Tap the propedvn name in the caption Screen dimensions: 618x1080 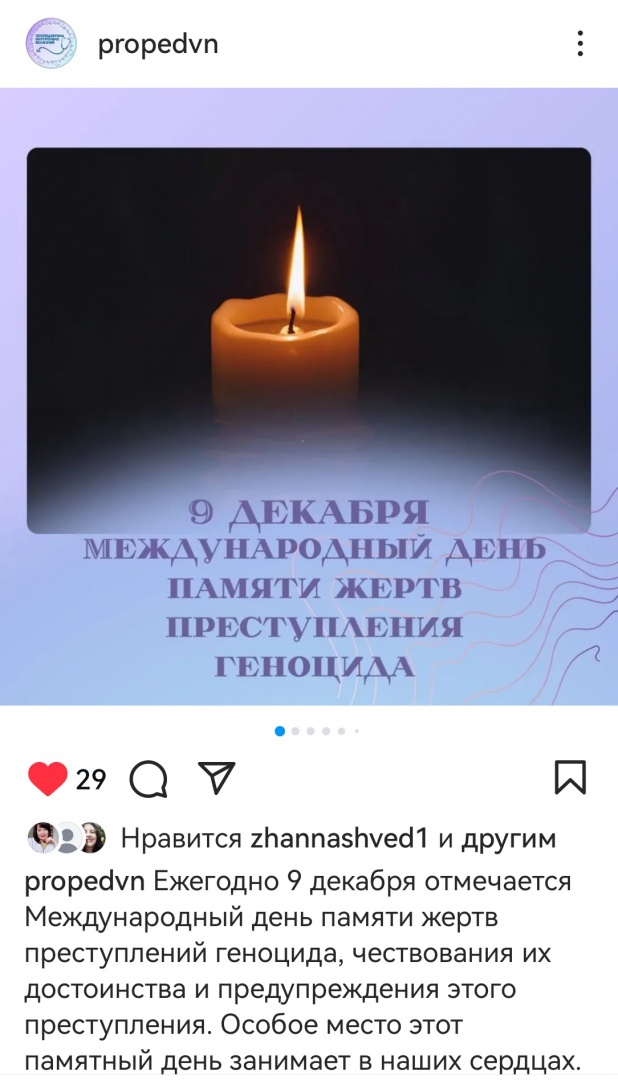pos(85,882)
